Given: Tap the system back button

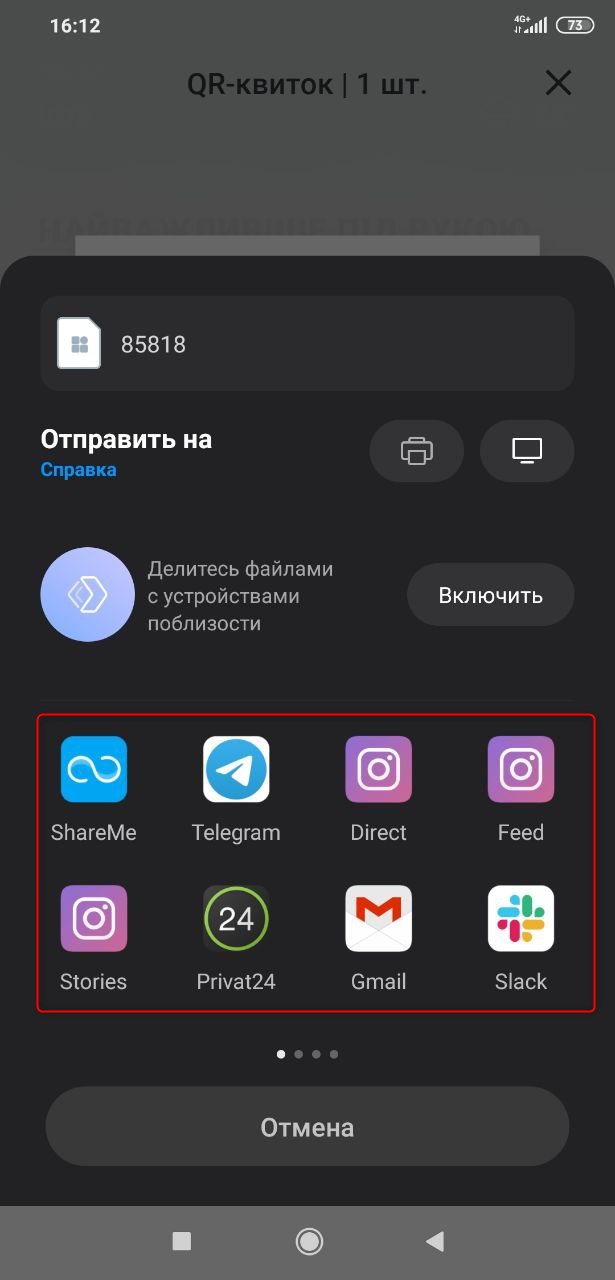Looking at the screenshot, I should pos(435,1241).
